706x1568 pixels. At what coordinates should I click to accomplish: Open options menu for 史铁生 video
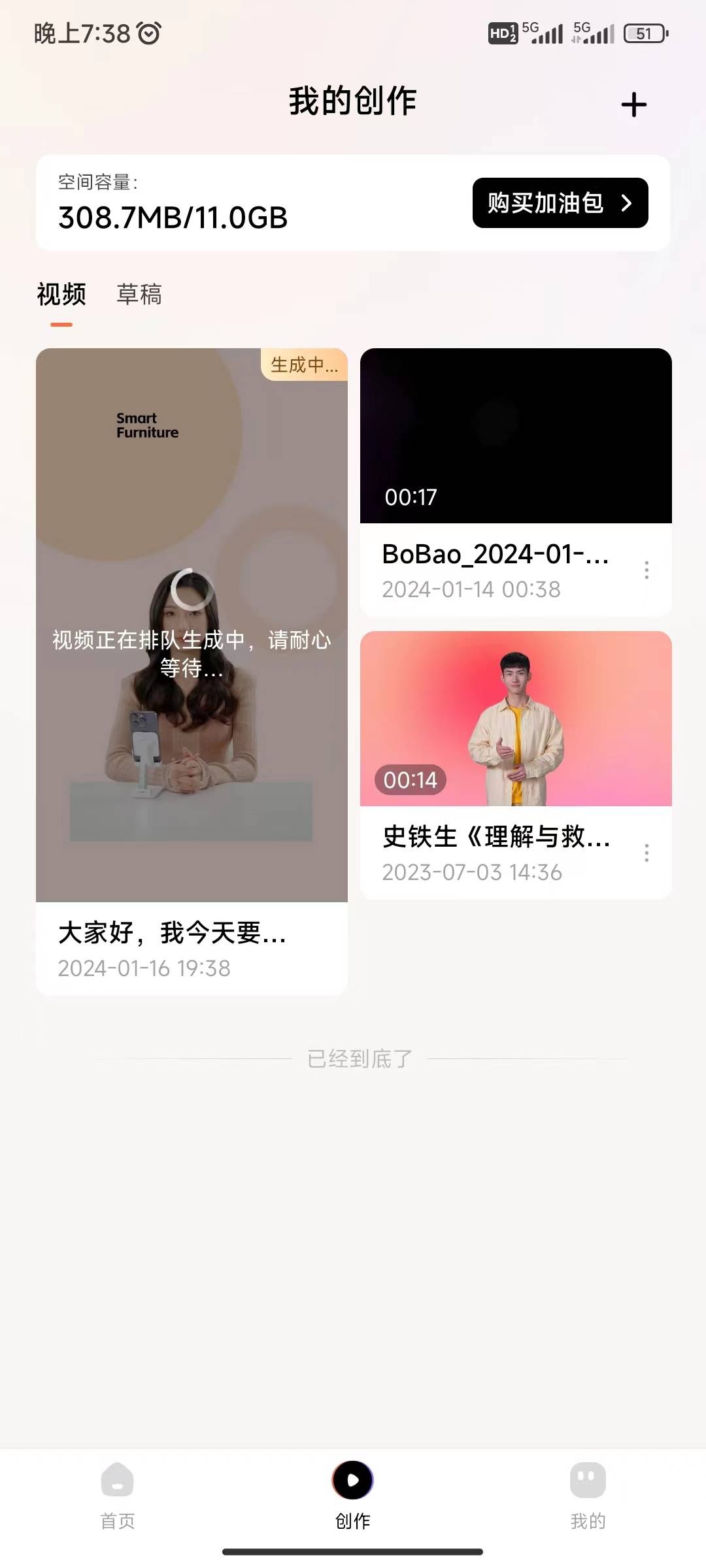[647, 852]
